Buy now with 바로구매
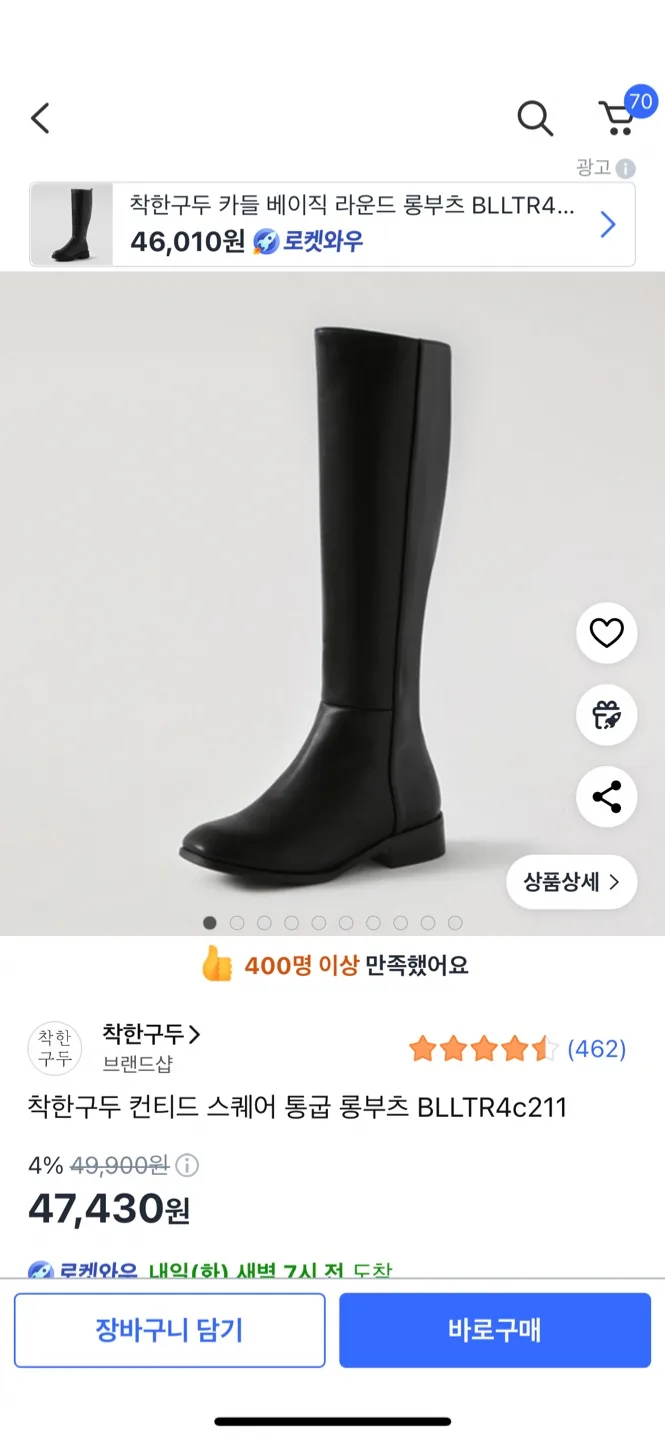The width and height of the screenshot is (665, 1440). 495,1330
